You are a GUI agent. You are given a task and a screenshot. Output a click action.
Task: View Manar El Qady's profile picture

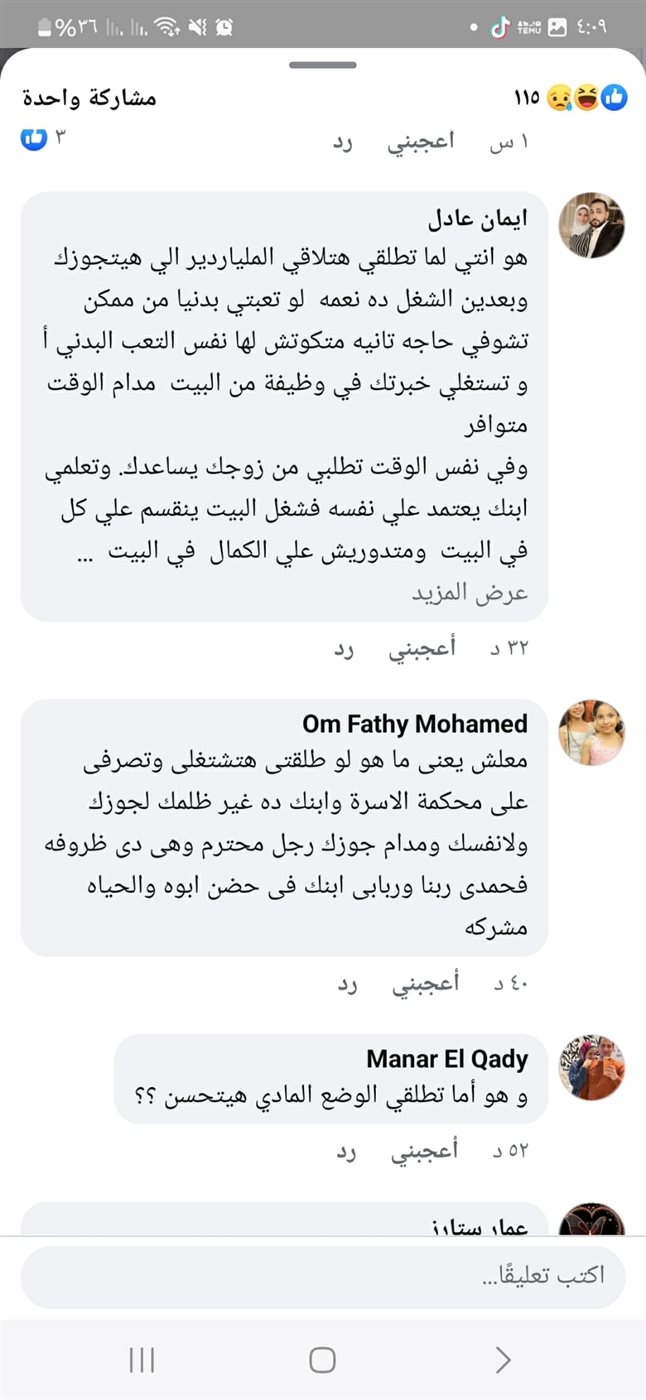[591, 1067]
